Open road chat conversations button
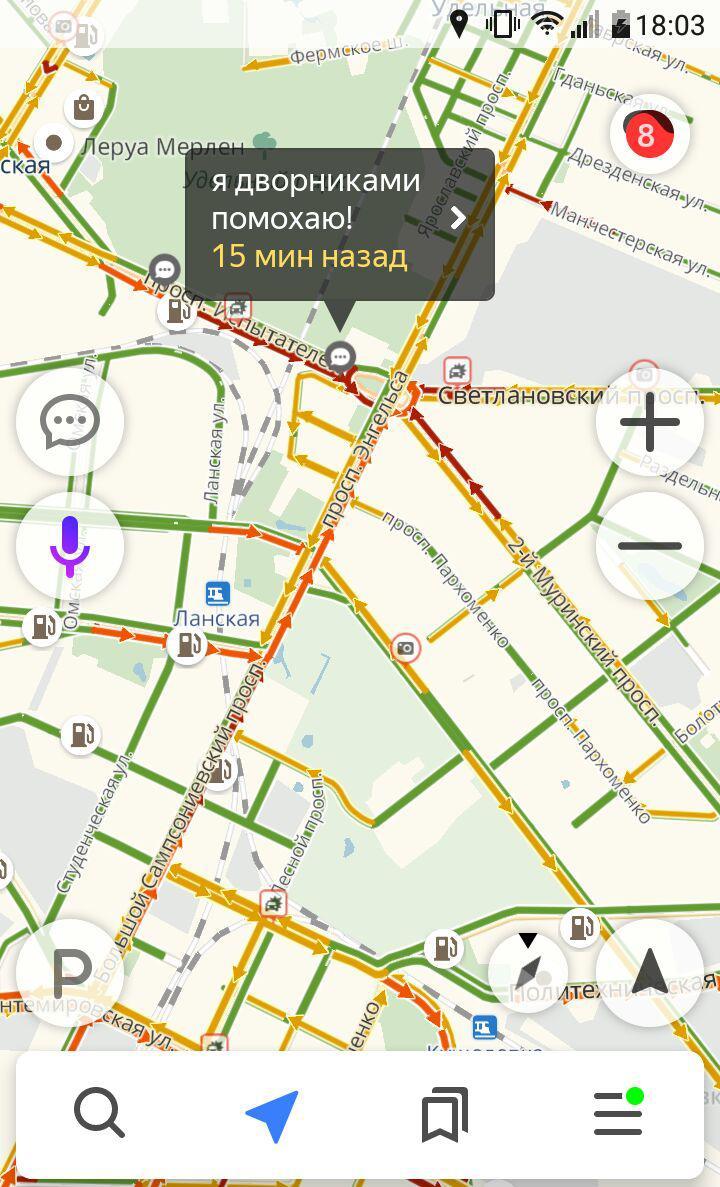 tap(70, 422)
